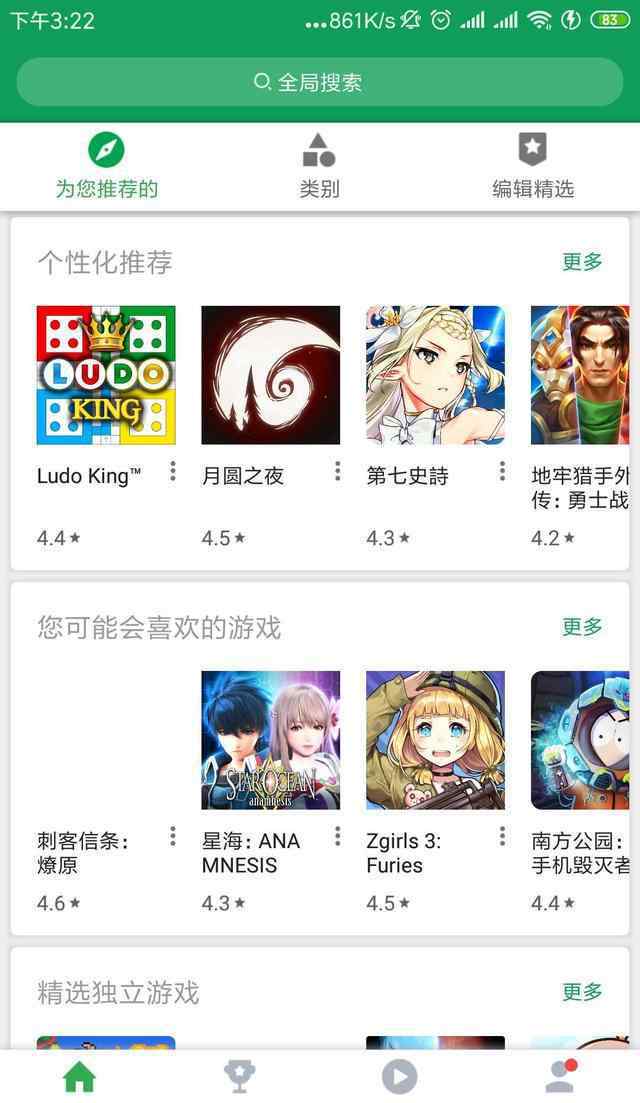Viewport: 640px width, 1103px height.
Task: Open the play video tab in bottom navigation
Action: point(399,1076)
